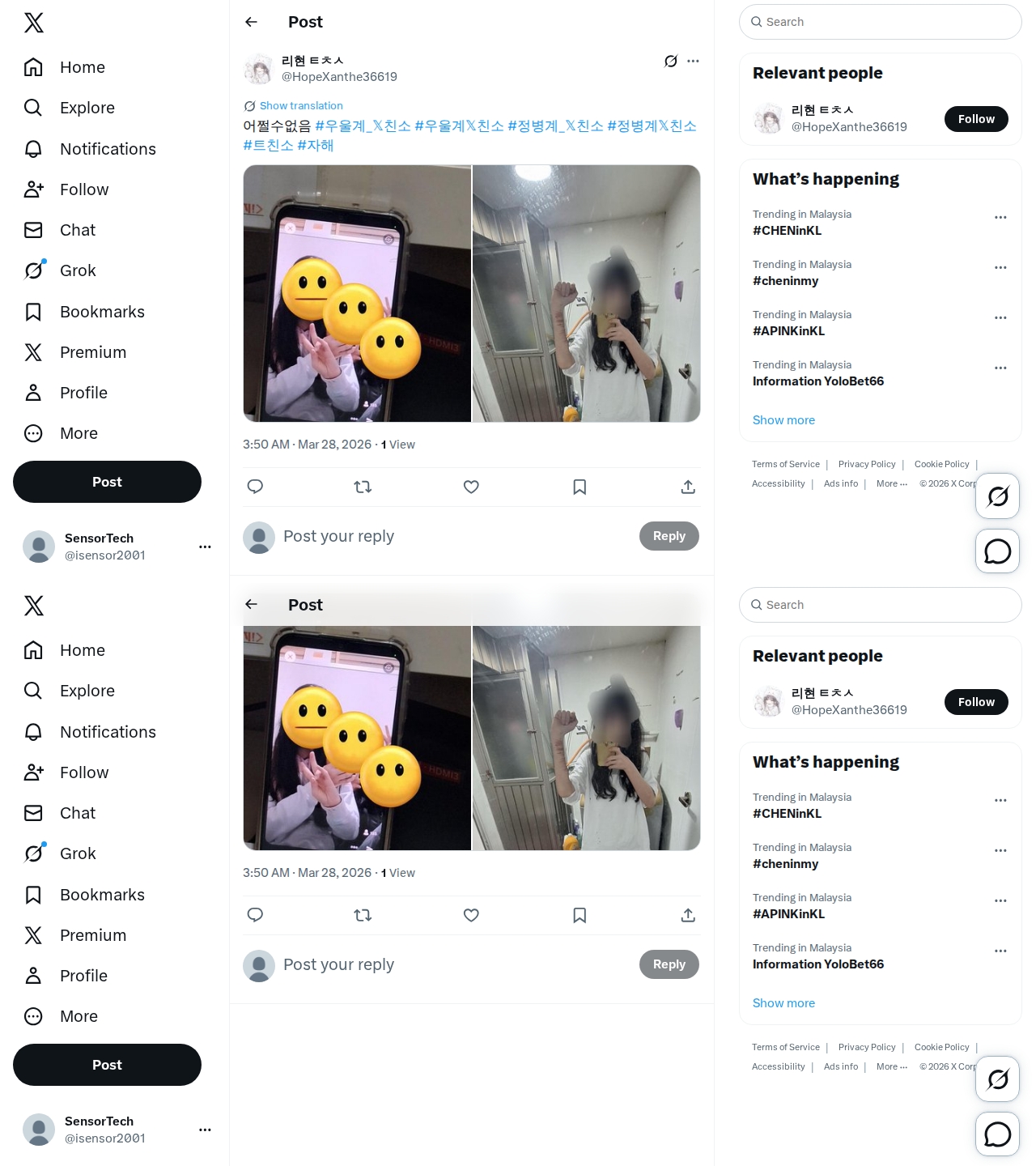Tap Show translation above the post text
This screenshot has height=1166, width=1036.
pyautogui.click(x=300, y=106)
